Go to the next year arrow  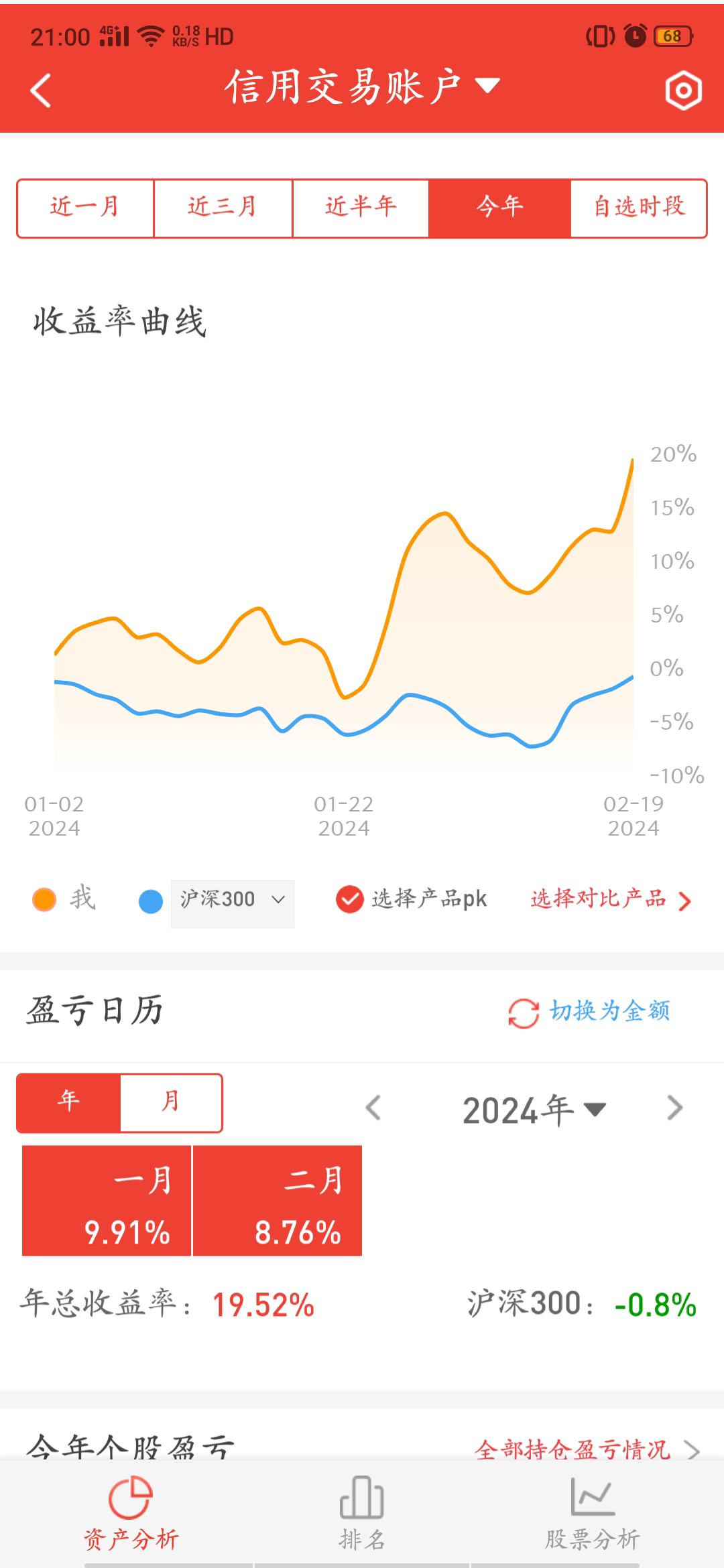pos(675,1108)
